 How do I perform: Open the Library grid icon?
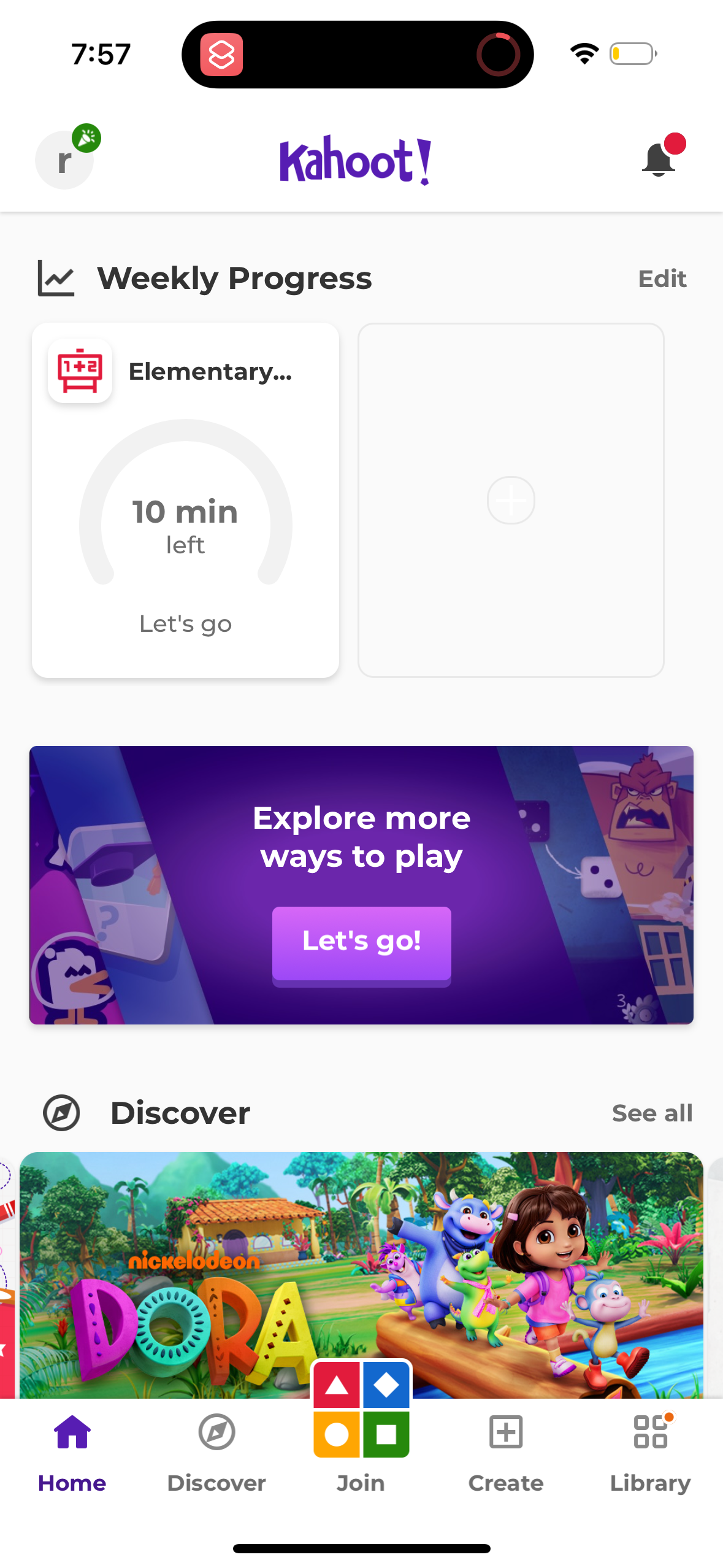[650, 1433]
